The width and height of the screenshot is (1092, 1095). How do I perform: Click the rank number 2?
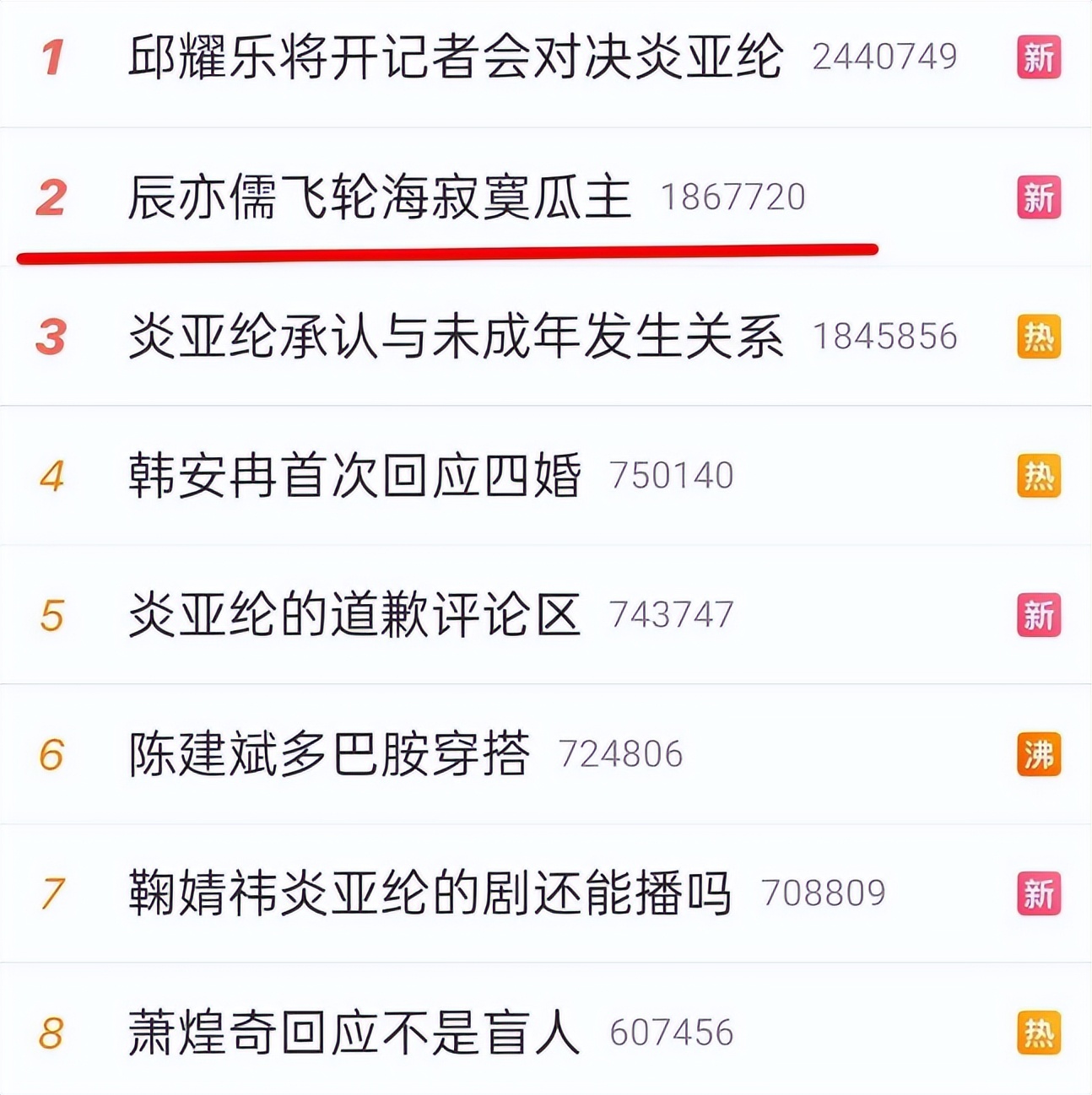click(54, 196)
